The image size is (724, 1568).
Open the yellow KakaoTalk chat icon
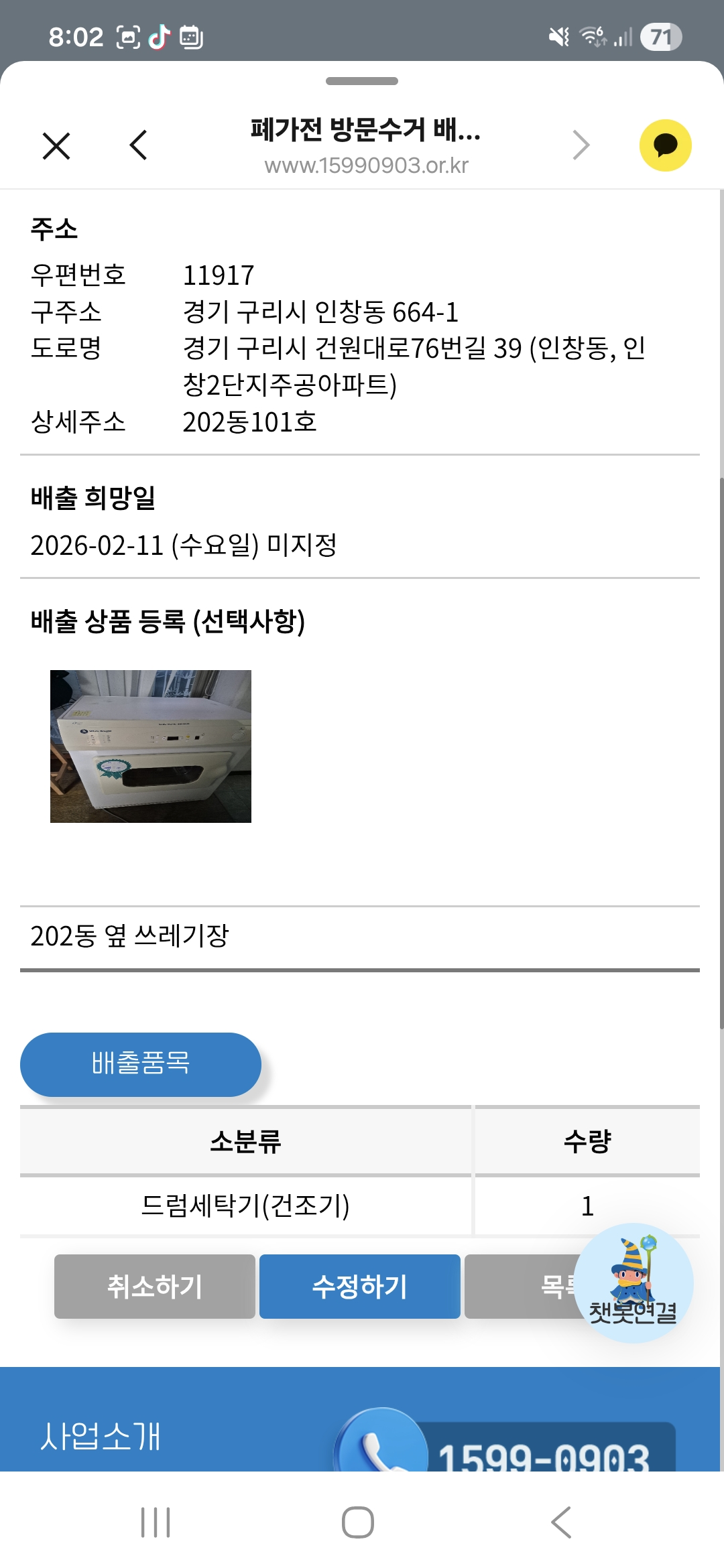point(665,145)
